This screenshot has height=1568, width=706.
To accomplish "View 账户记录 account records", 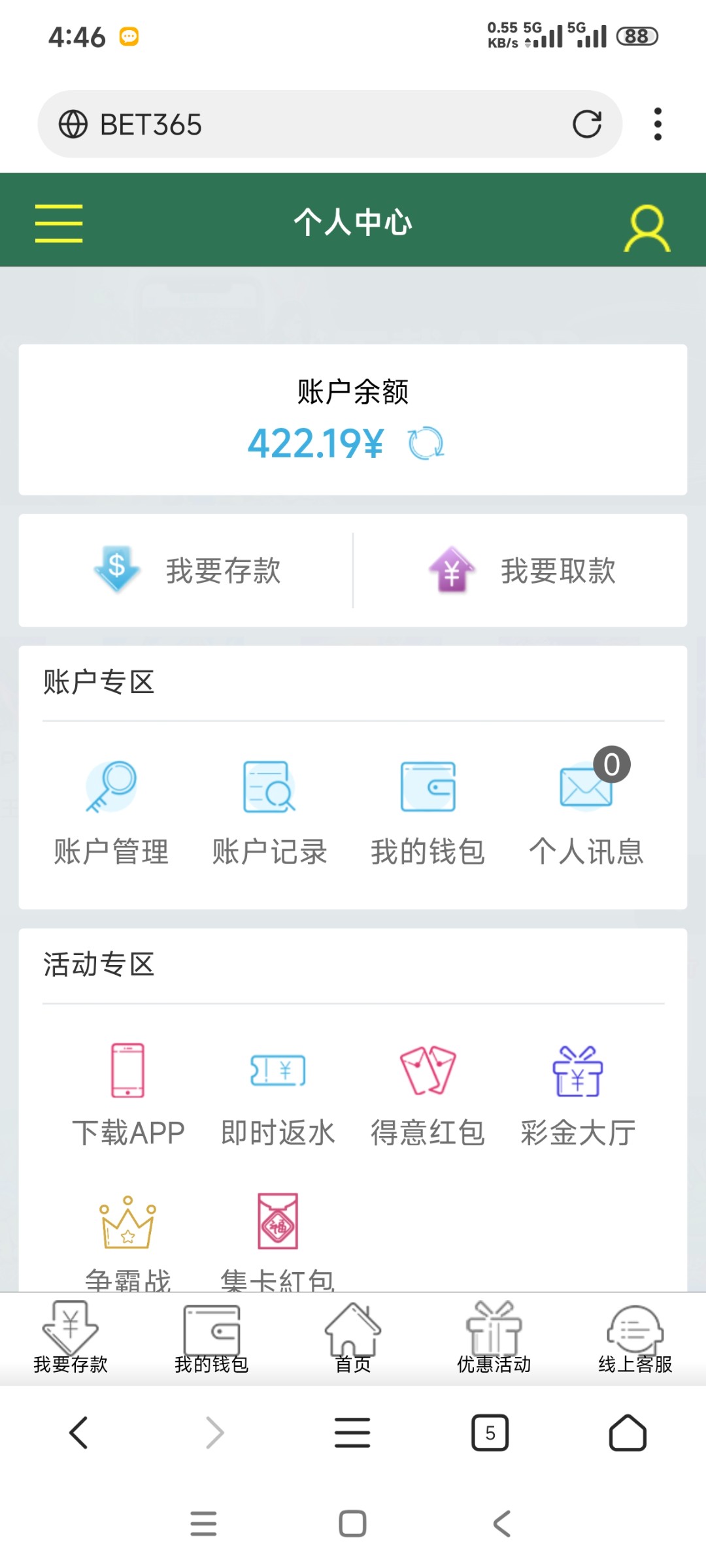I will pos(269,812).
